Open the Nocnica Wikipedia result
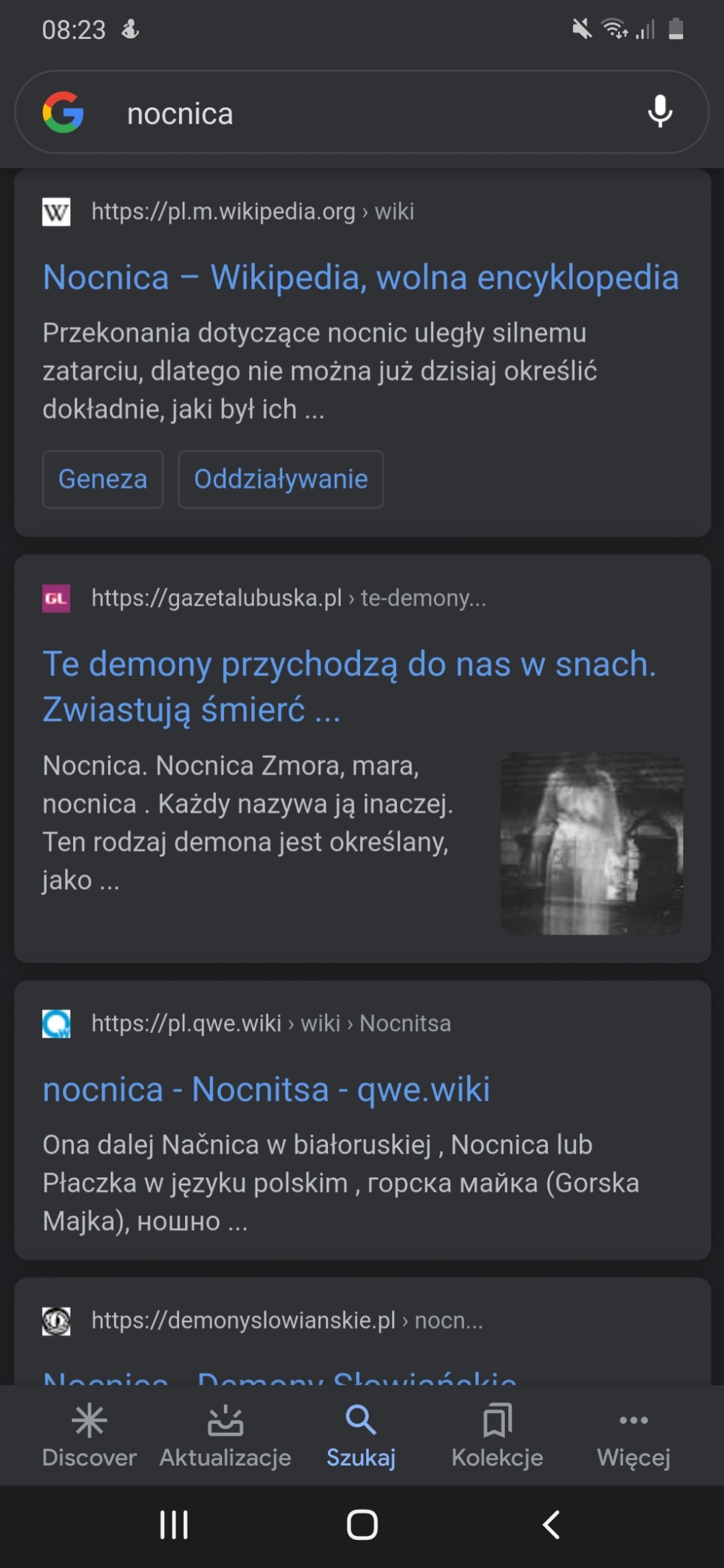This screenshot has width=724, height=1568. (x=360, y=278)
